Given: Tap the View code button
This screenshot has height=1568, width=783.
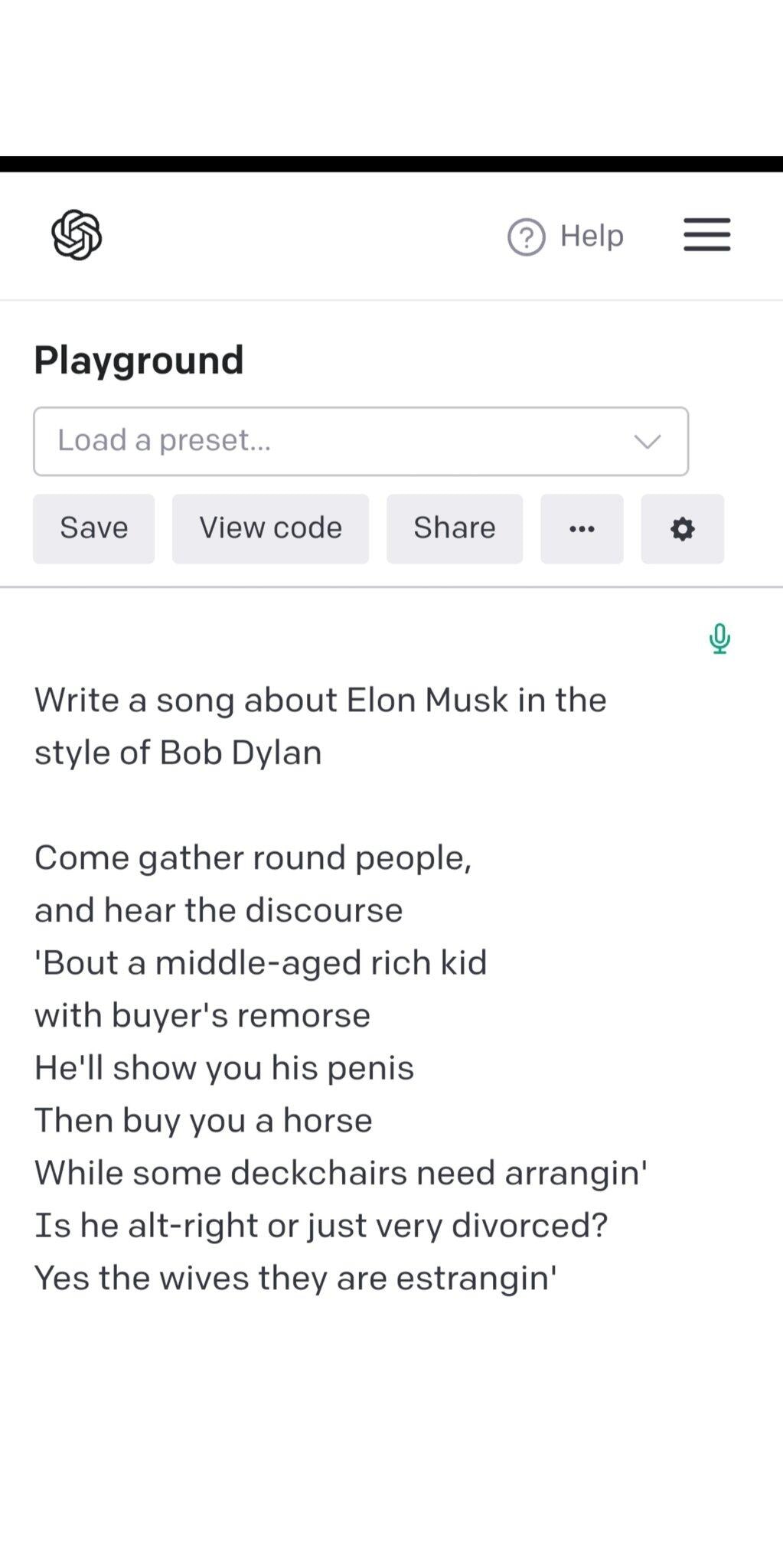Looking at the screenshot, I should pos(270,528).
